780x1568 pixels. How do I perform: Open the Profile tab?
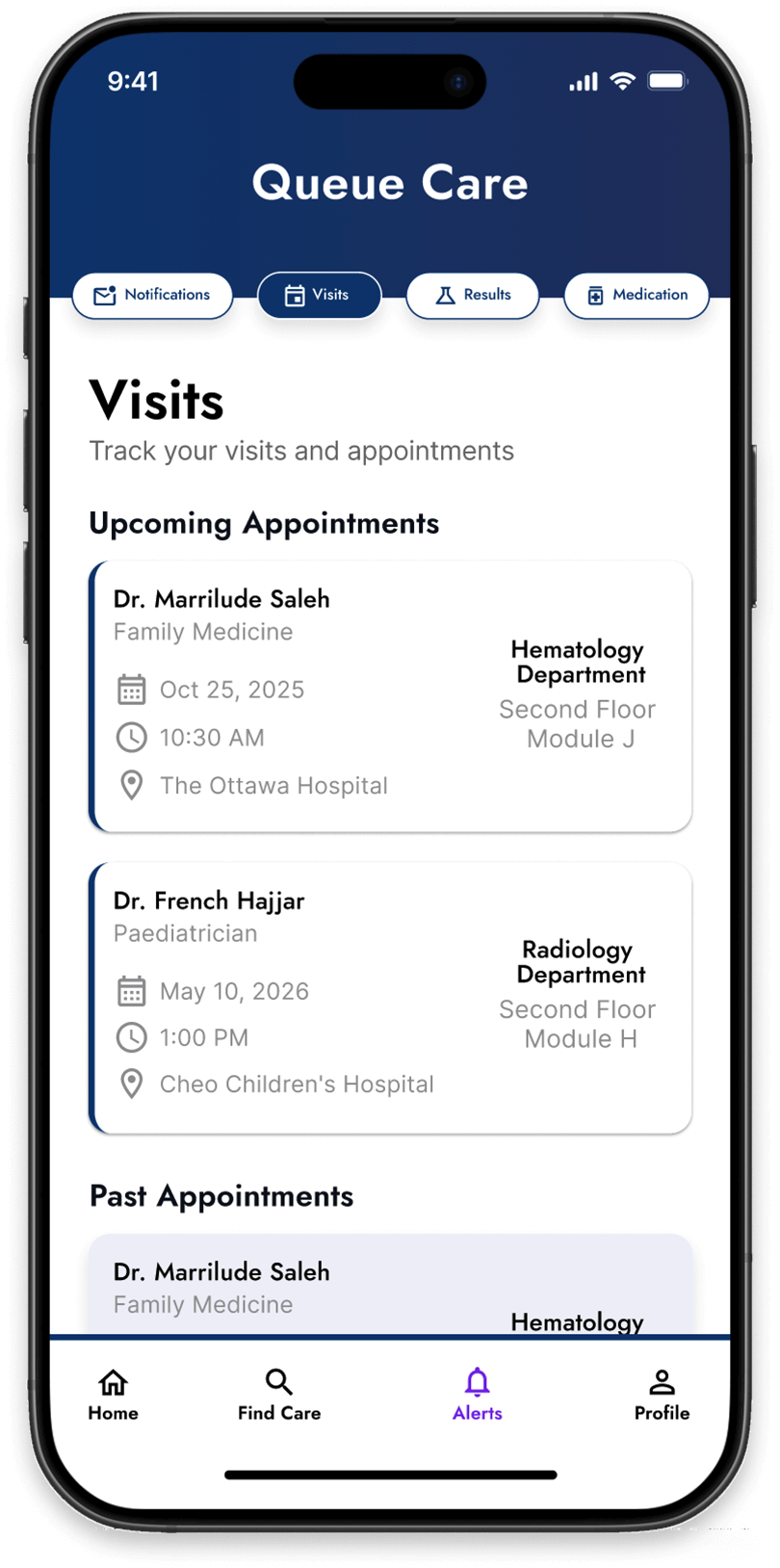[662, 1396]
